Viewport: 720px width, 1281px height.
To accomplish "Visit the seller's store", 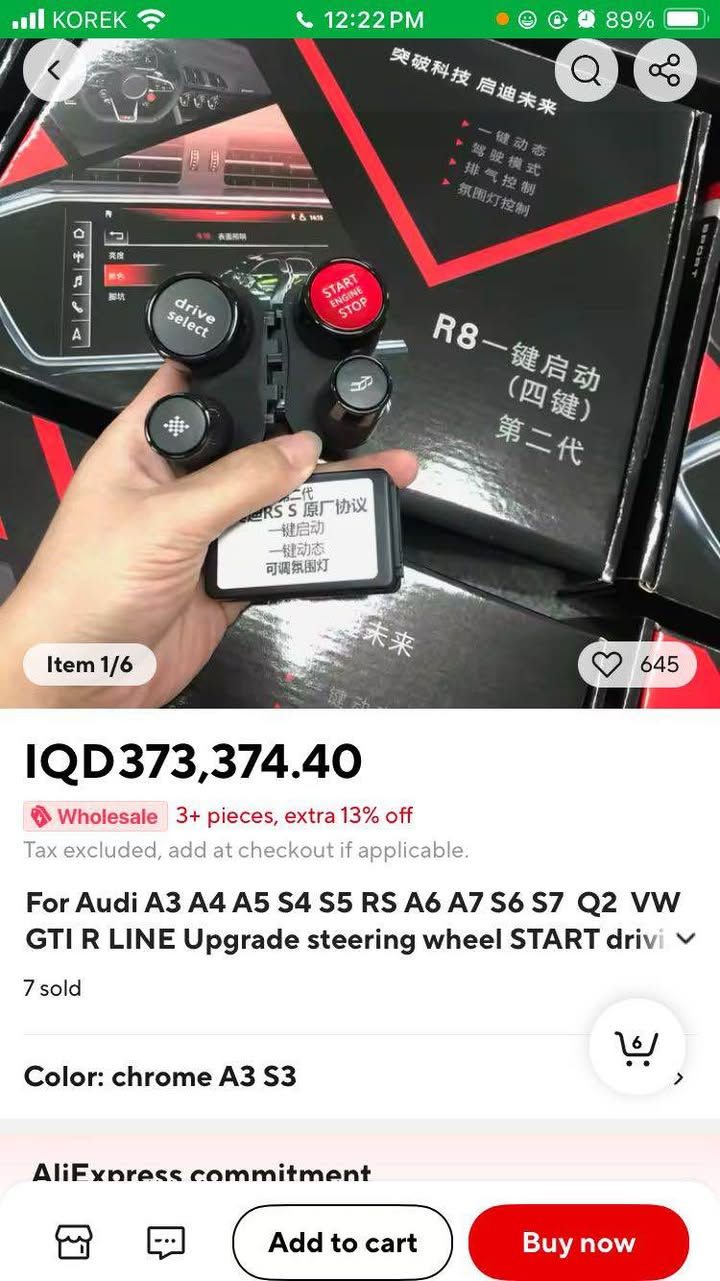I will pyautogui.click(x=73, y=1243).
